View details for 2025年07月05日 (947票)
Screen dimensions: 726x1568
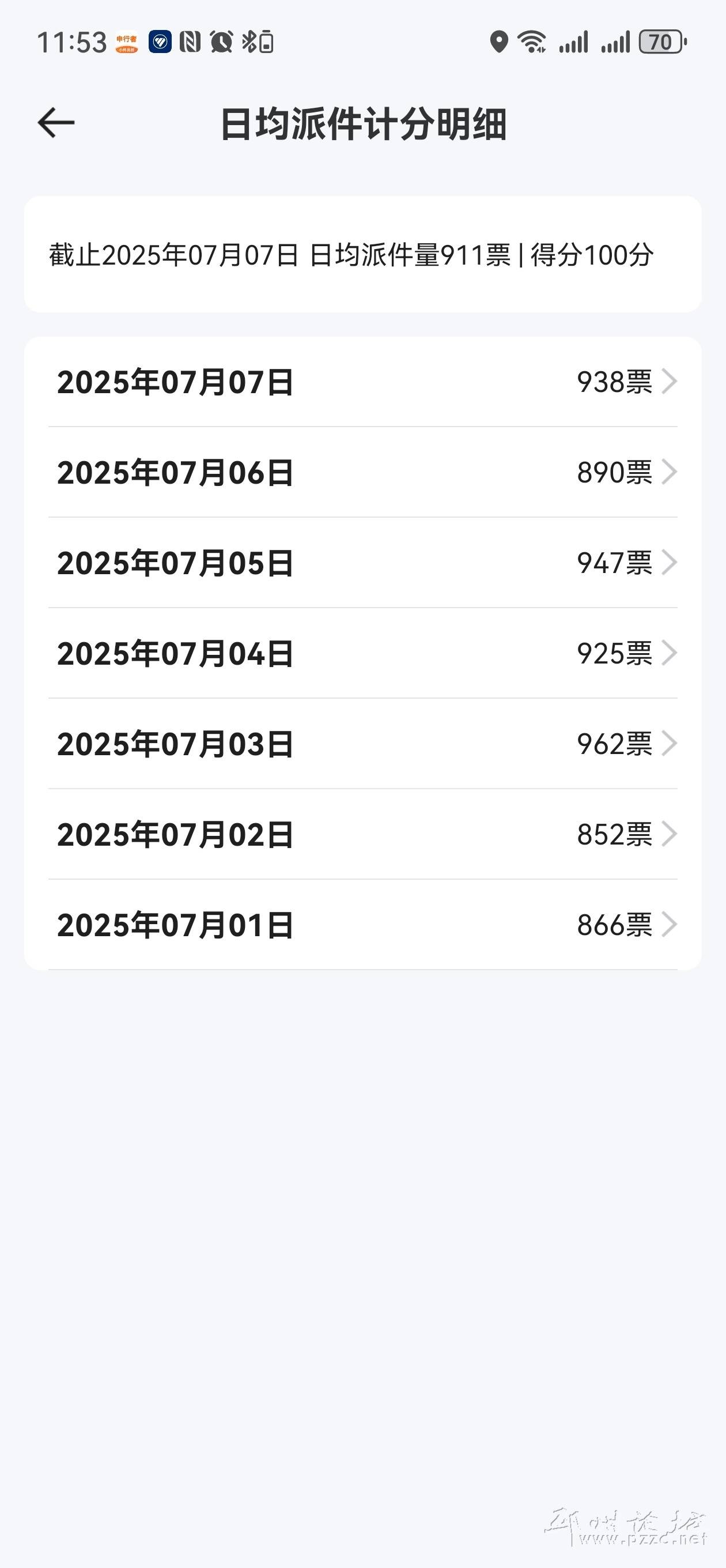tap(362, 563)
